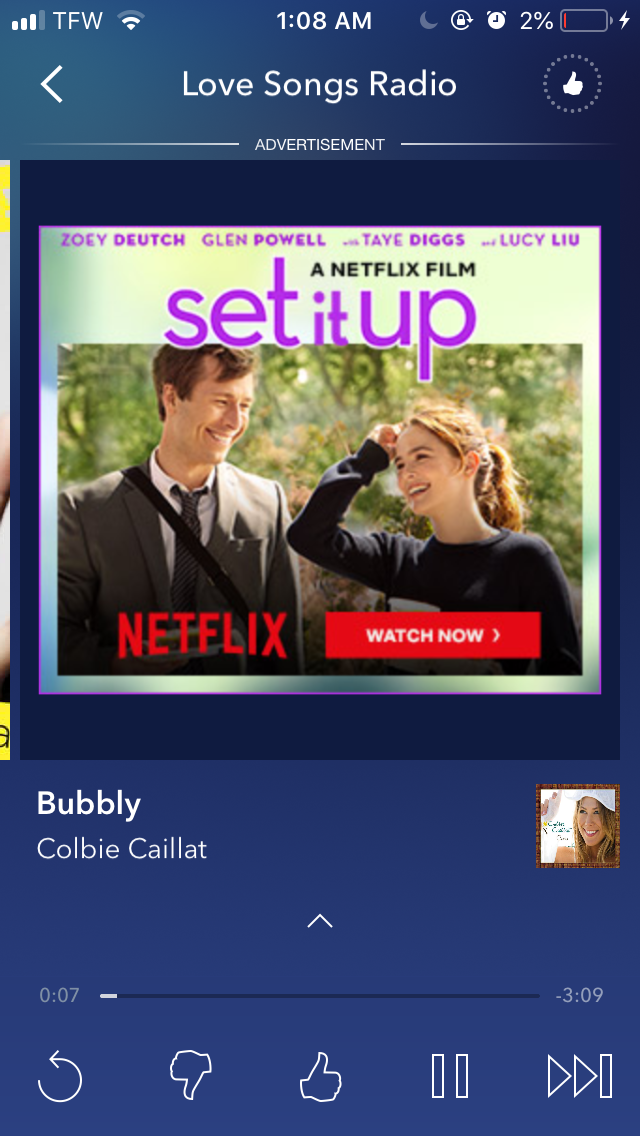Pause the playing song
This screenshot has height=1136, width=640.
449,1076
